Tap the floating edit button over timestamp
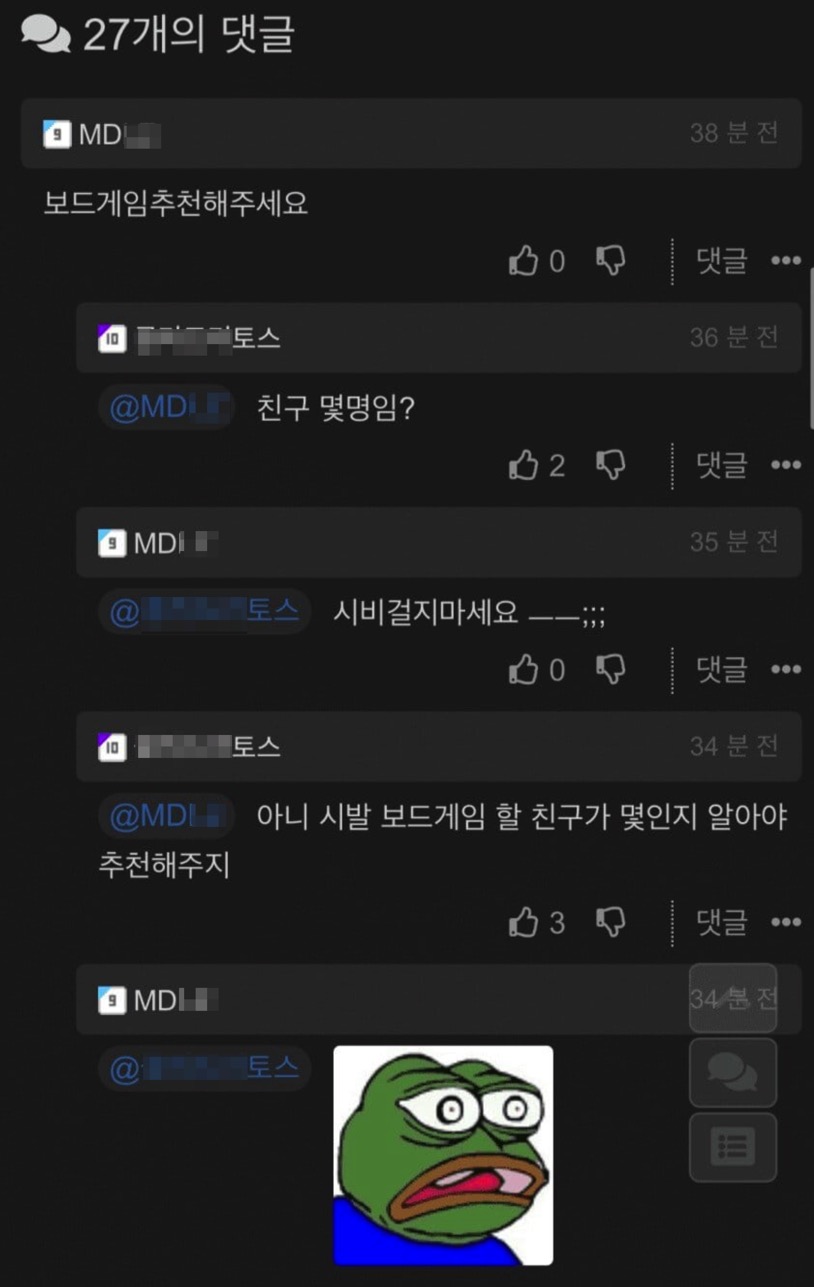Screen dimensions: 814x1287 pyautogui.click(x=733, y=998)
